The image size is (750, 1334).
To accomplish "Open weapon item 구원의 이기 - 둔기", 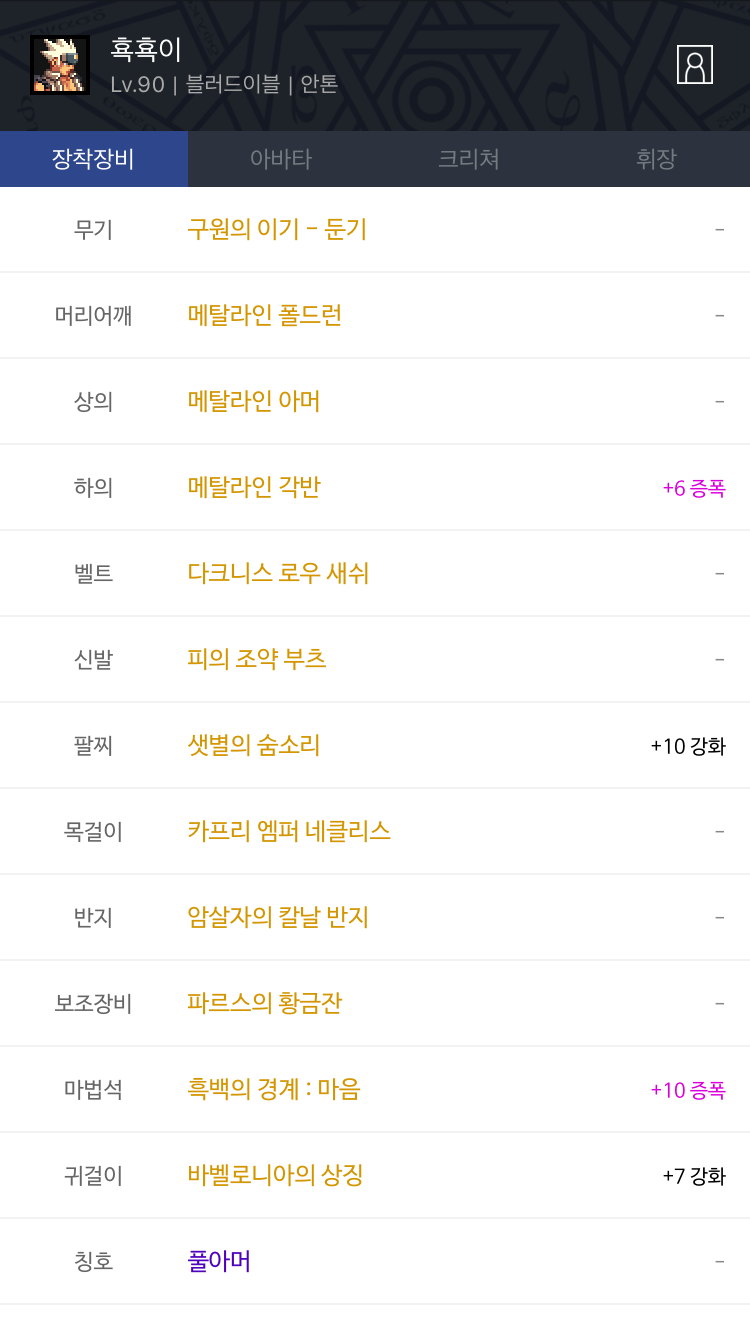I will pos(277,230).
